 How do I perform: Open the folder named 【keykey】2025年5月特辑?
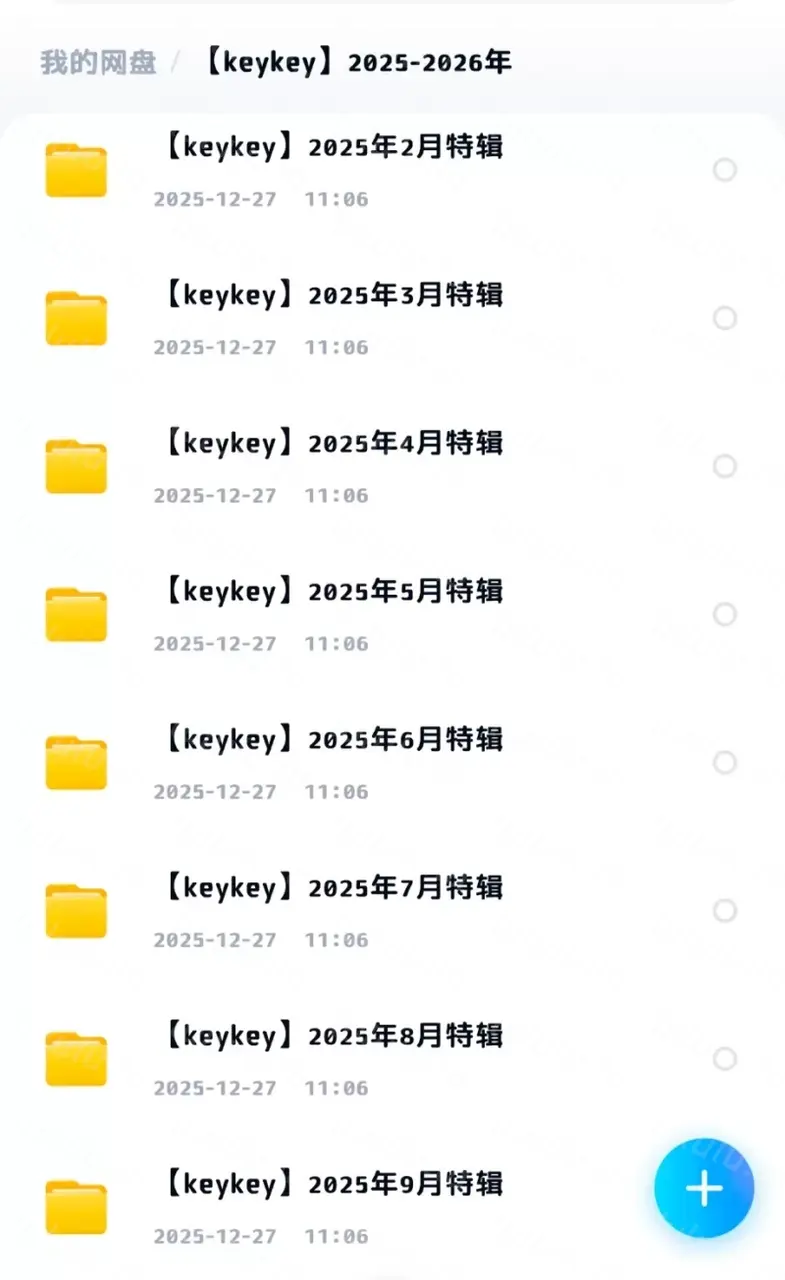334,591
